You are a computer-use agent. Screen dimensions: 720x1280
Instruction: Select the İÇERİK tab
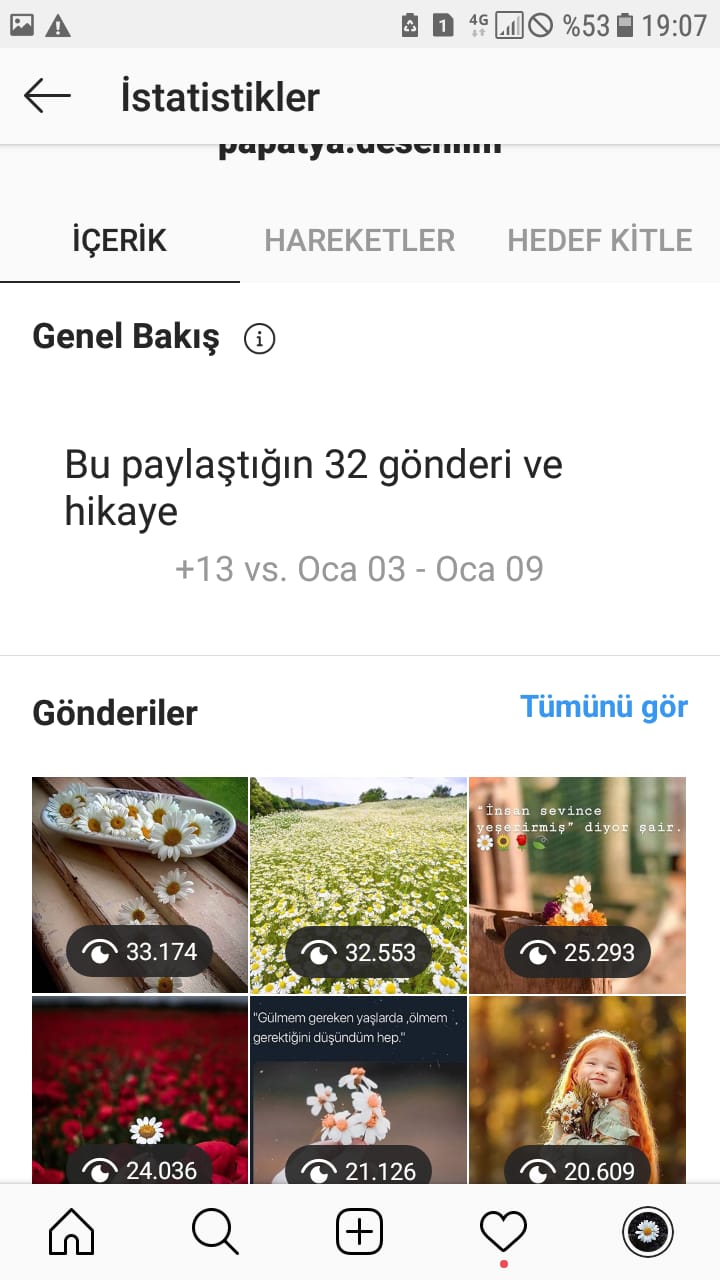tap(120, 240)
